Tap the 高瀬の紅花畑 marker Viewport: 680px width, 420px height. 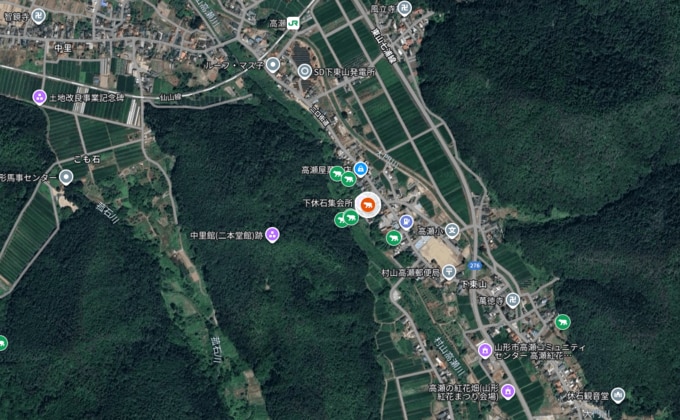pyautogui.click(x=507, y=390)
